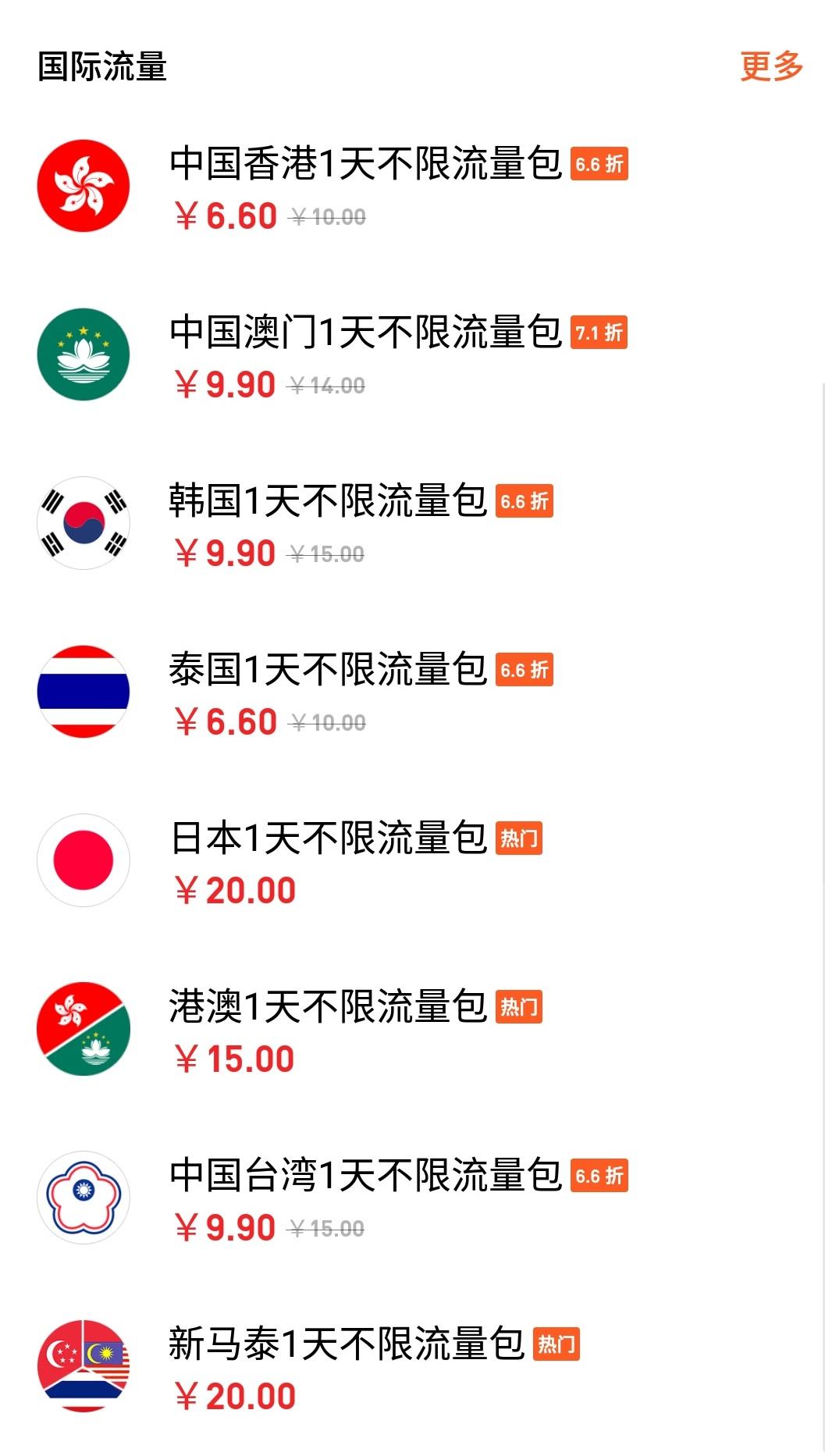The image size is (825, 1456).
Task: Select 中国香港1天不限流量包
Action: tap(365, 164)
